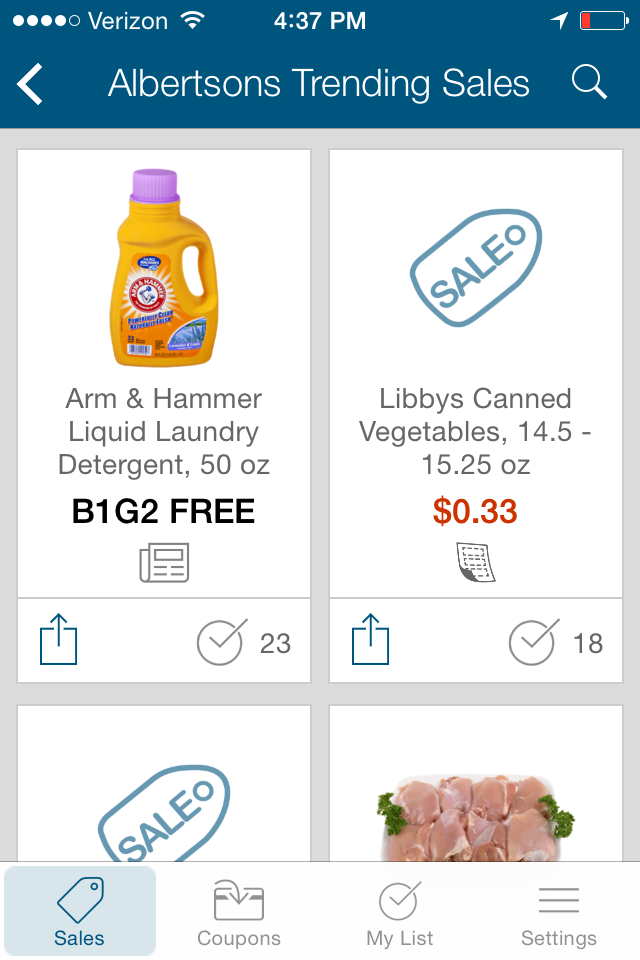Viewport: 640px width, 960px height.
Task: Go back from Albertsons Trending Sales
Action: 31,84
